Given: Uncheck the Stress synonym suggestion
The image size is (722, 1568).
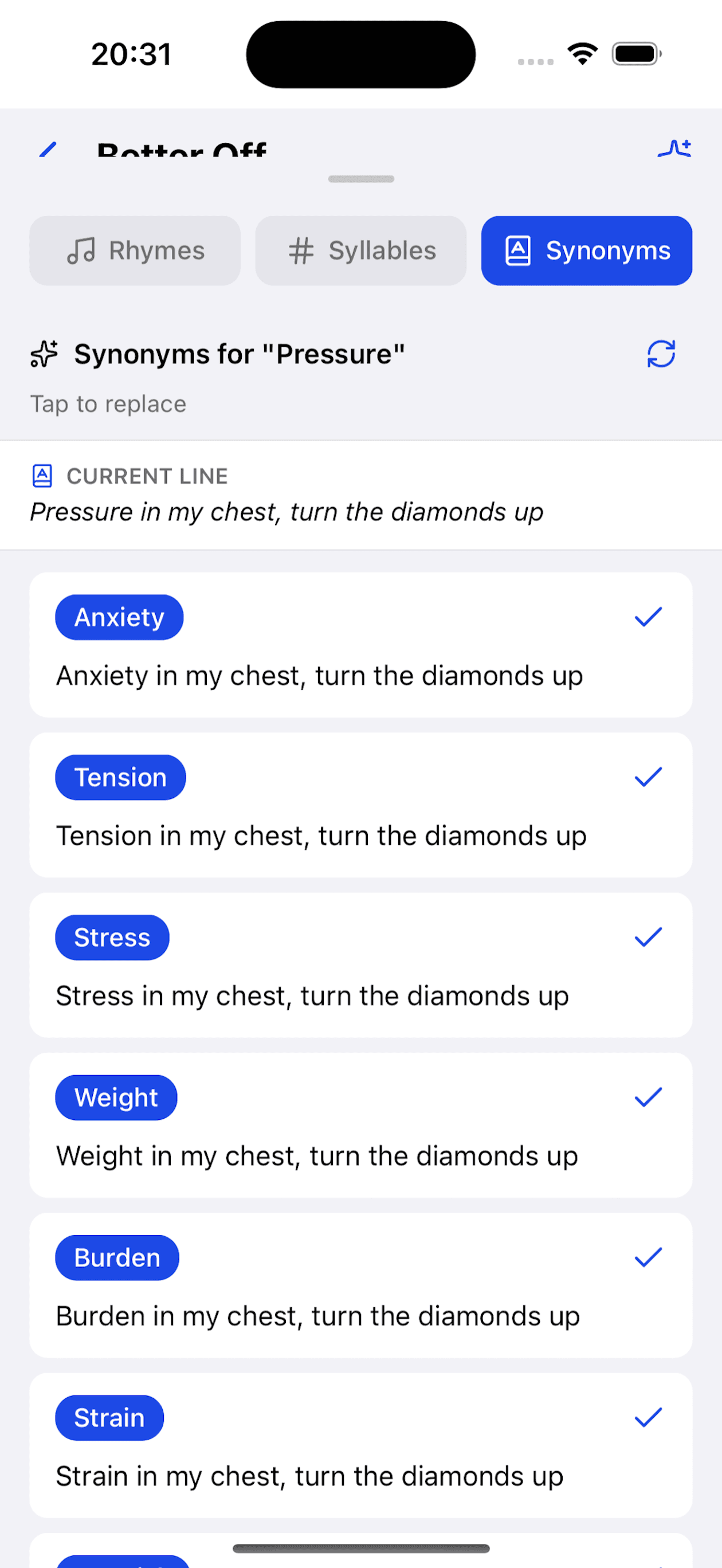Looking at the screenshot, I should (648, 938).
